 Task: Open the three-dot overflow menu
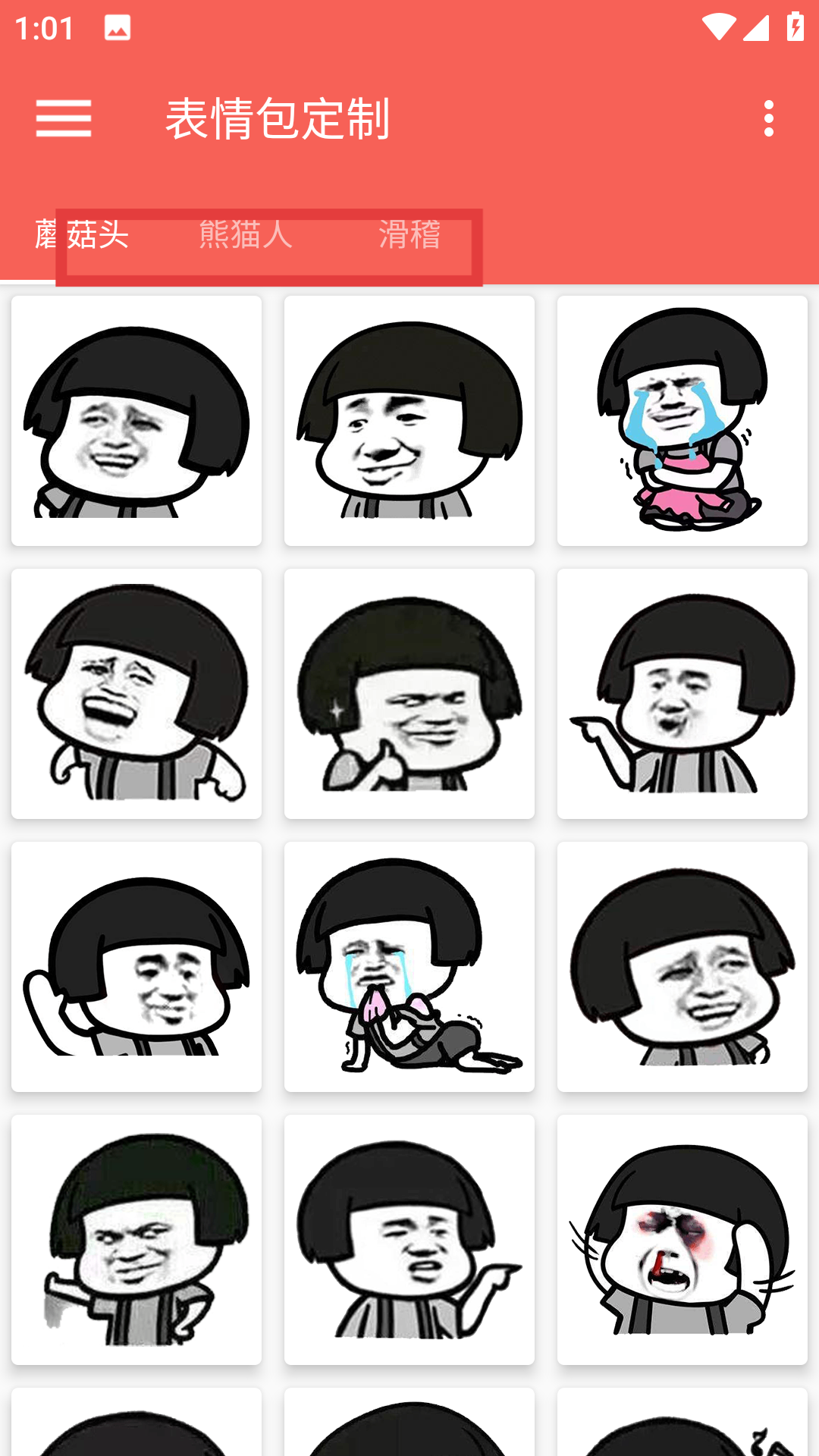tap(768, 119)
